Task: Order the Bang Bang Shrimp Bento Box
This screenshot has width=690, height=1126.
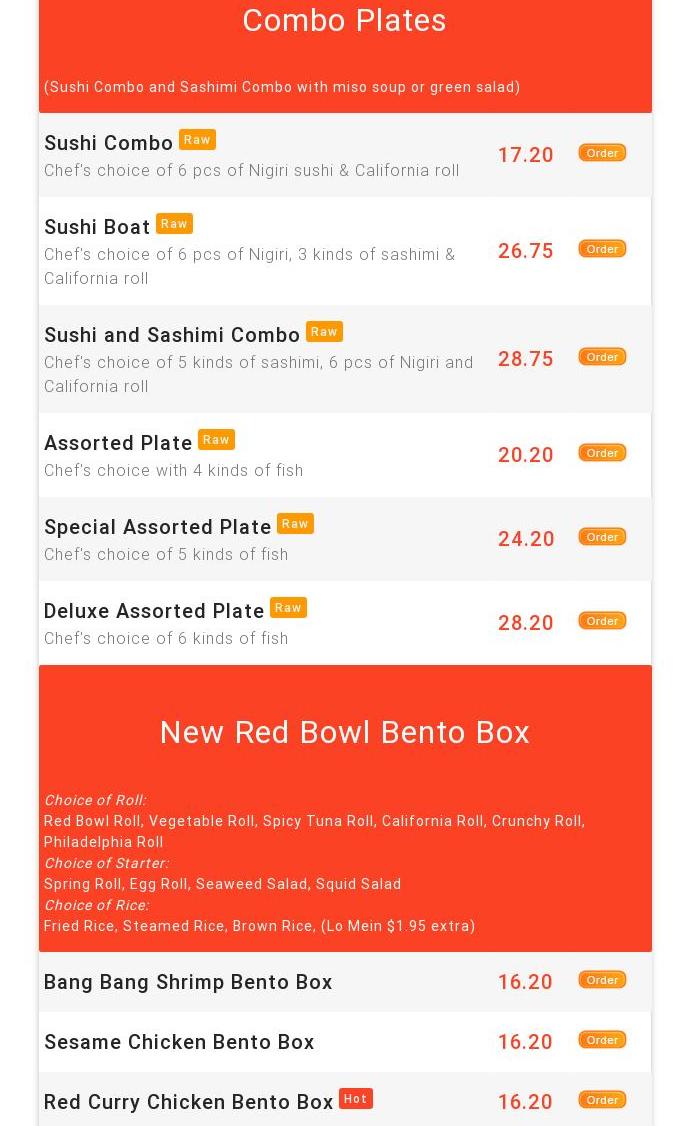Action: coord(602,980)
